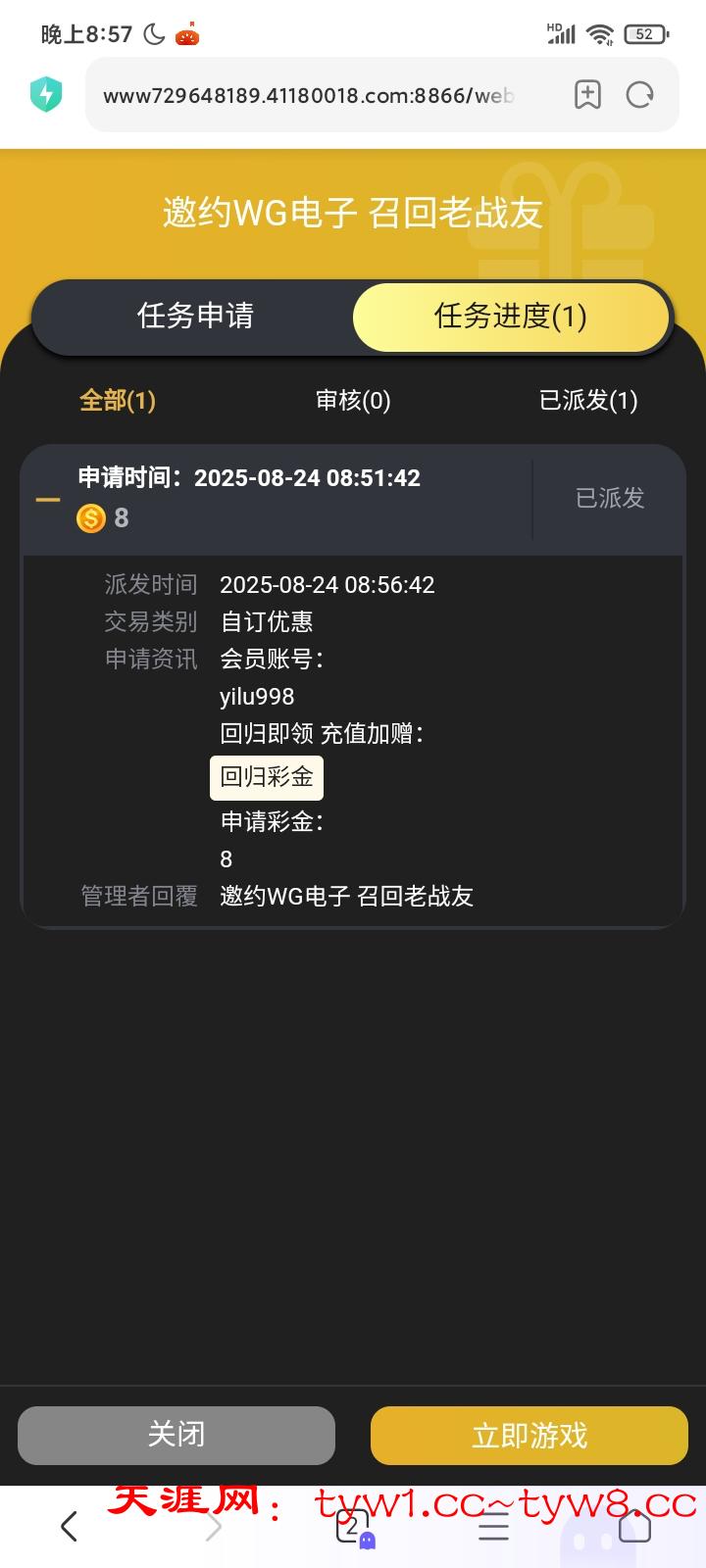706x1568 pixels.
Task: Start playing with 立即游戏
Action: point(529,1435)
